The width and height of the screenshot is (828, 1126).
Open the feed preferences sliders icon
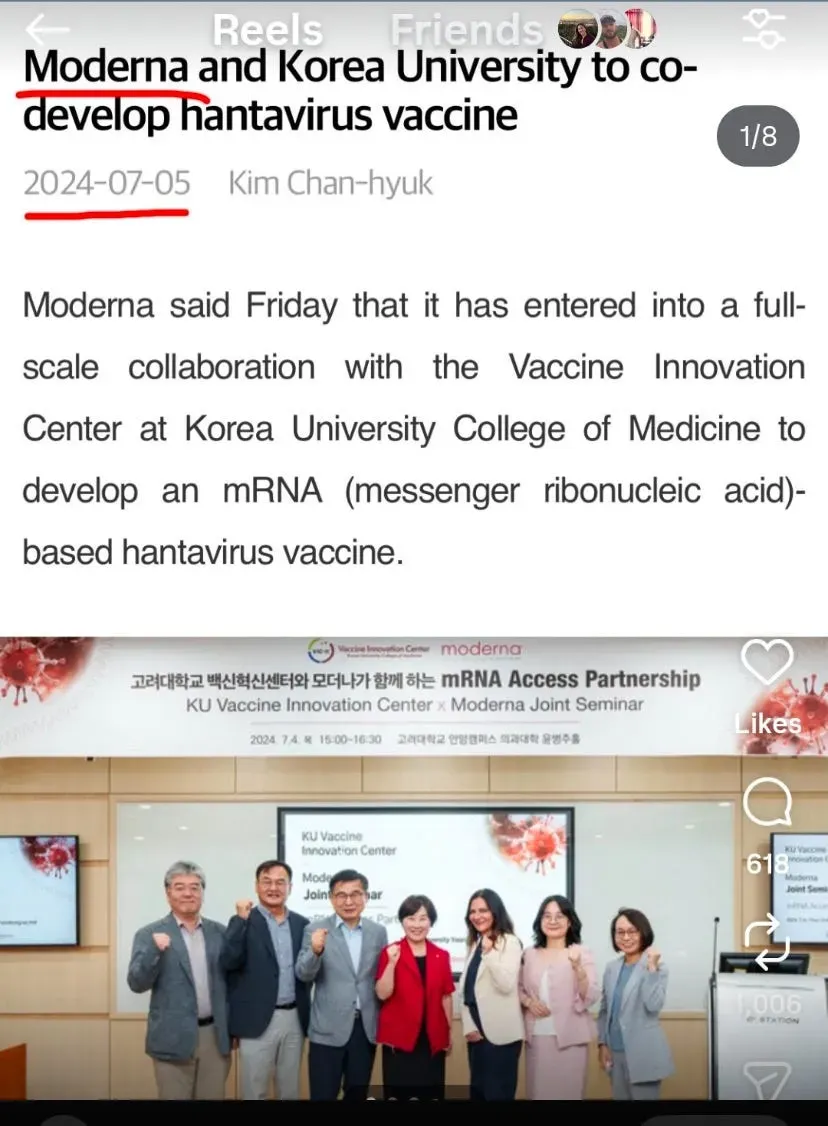pyautogui.click(x=763, y=29)
